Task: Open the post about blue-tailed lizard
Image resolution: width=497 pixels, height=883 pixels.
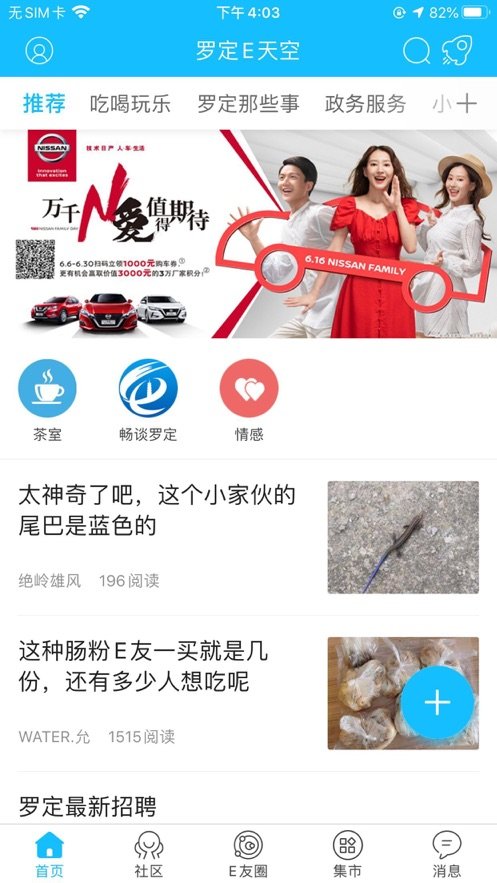Action: tap(248, 537)
